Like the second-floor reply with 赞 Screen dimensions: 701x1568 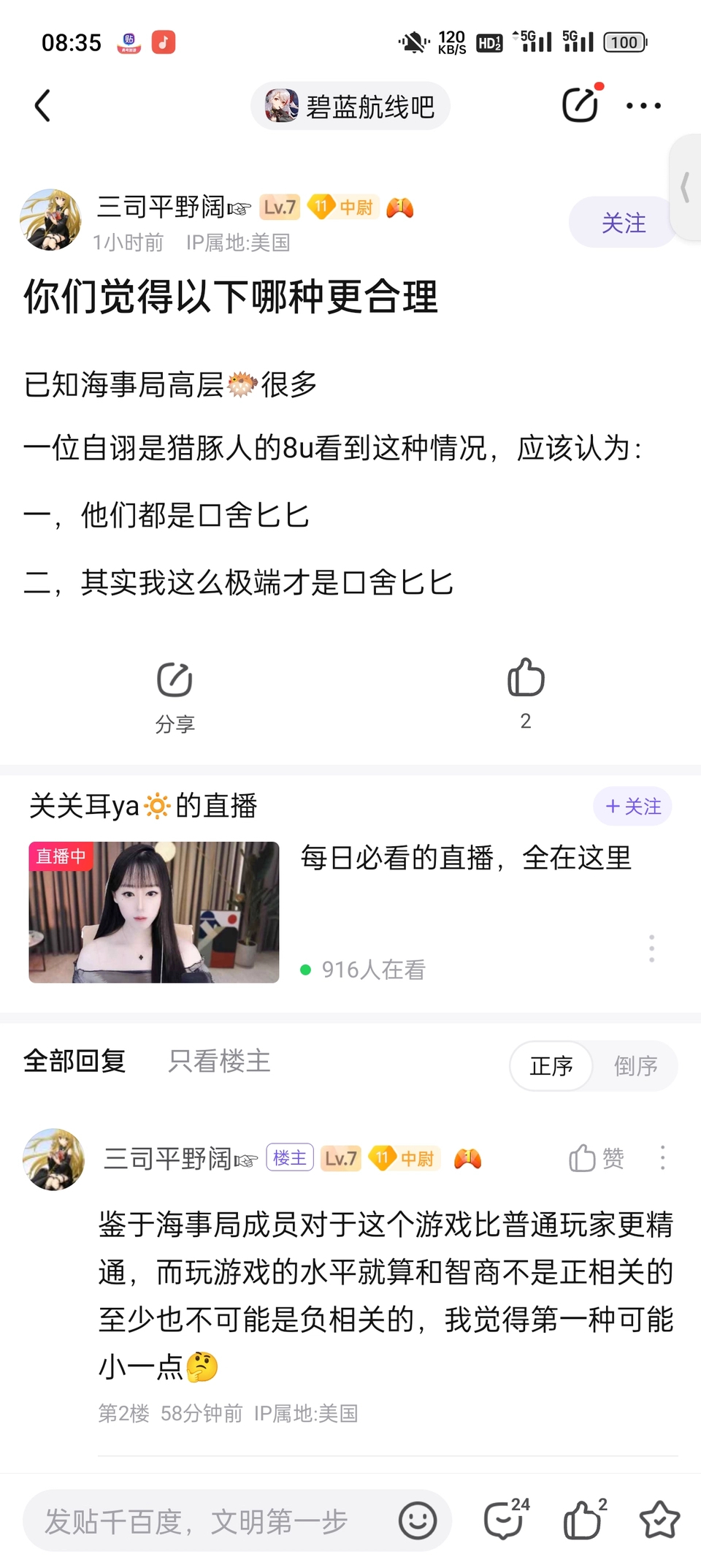596,1158
